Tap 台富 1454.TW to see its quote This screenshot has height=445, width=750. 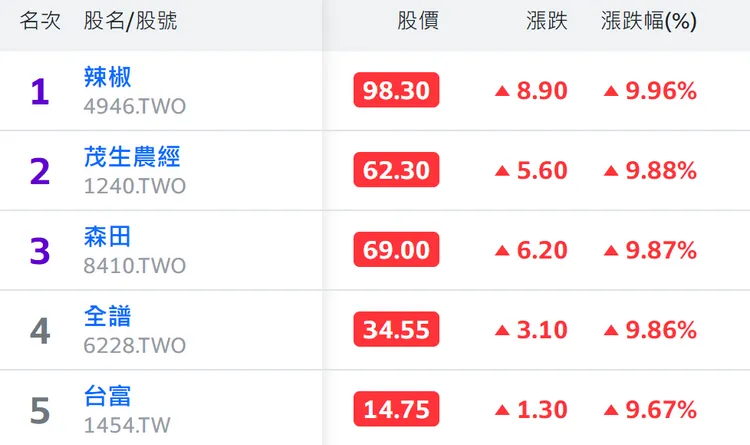point(108,397)
